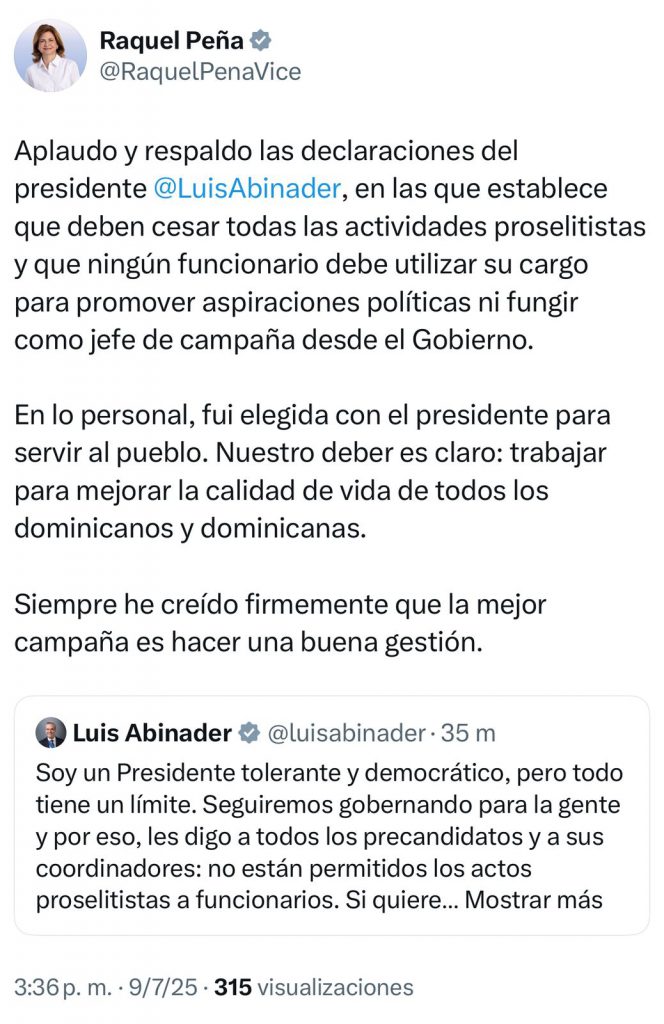Follow the @LuisAbinader mention link
Image resolution: width=664 pixels, height=1024 pixels.
click(245, 188)
